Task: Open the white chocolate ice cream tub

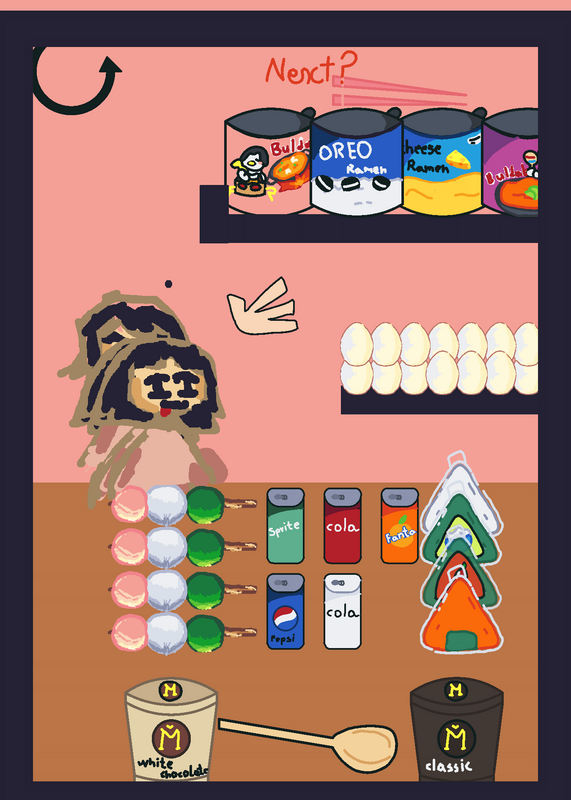Action: (171, 731)
